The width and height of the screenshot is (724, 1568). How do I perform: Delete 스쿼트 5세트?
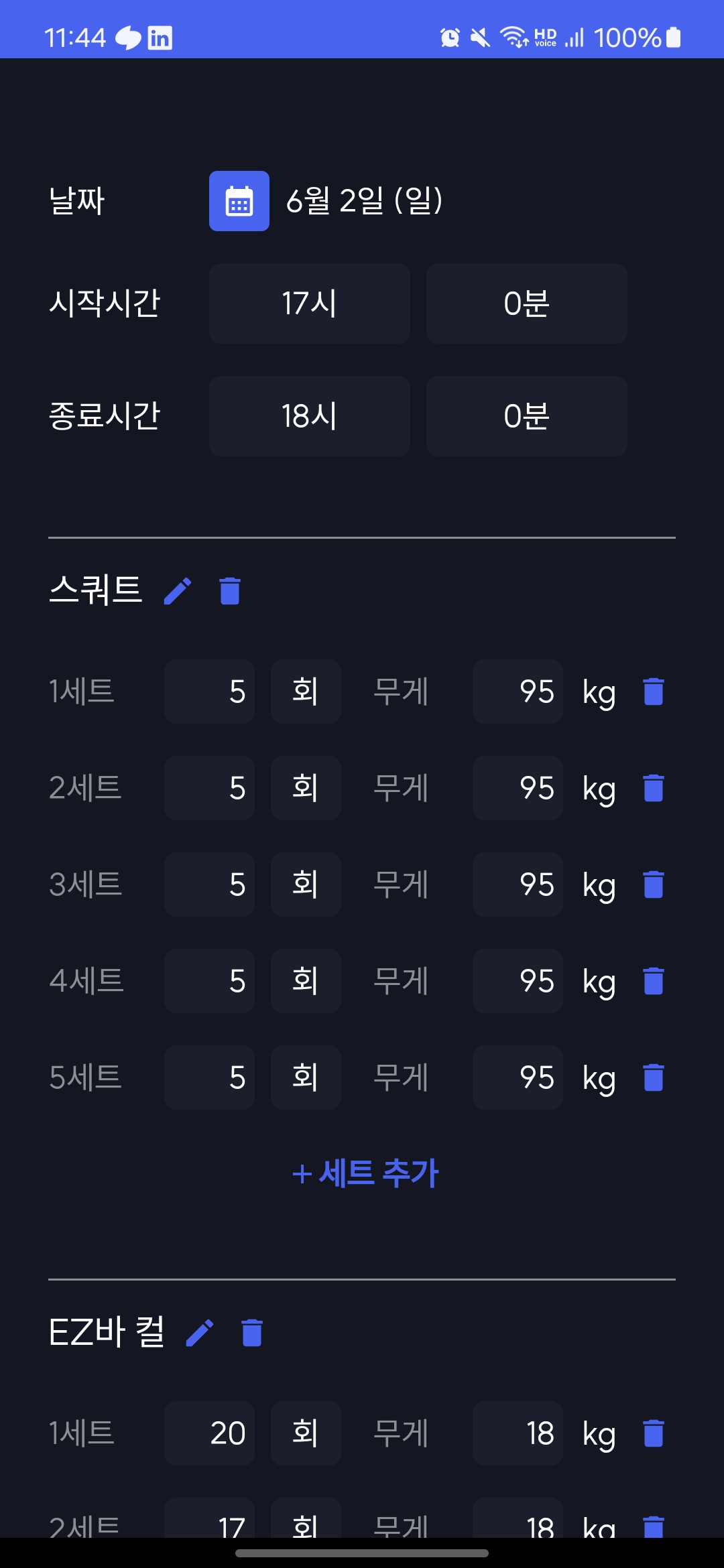pyautogui.click(x=654, y=1077)
